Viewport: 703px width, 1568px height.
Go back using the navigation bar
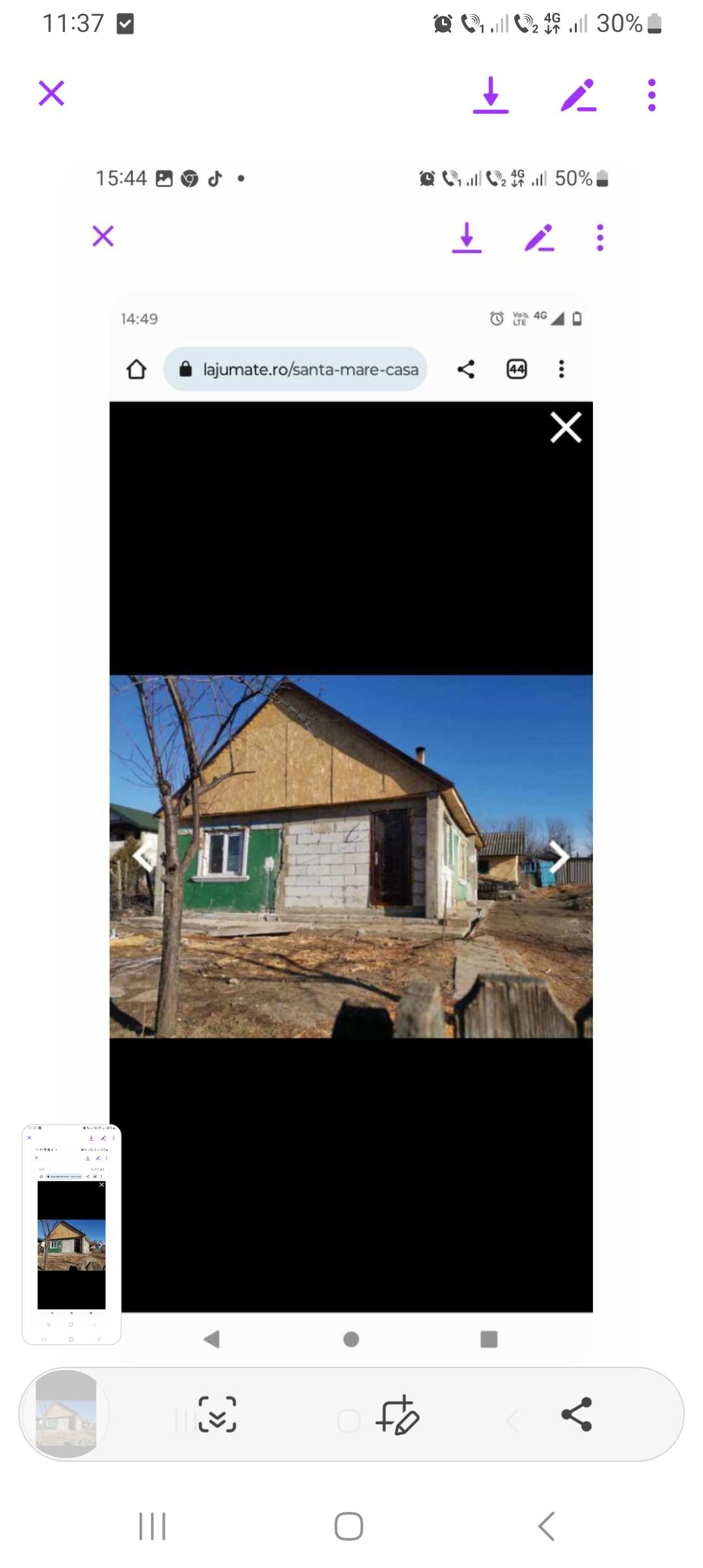point(547,1526)
